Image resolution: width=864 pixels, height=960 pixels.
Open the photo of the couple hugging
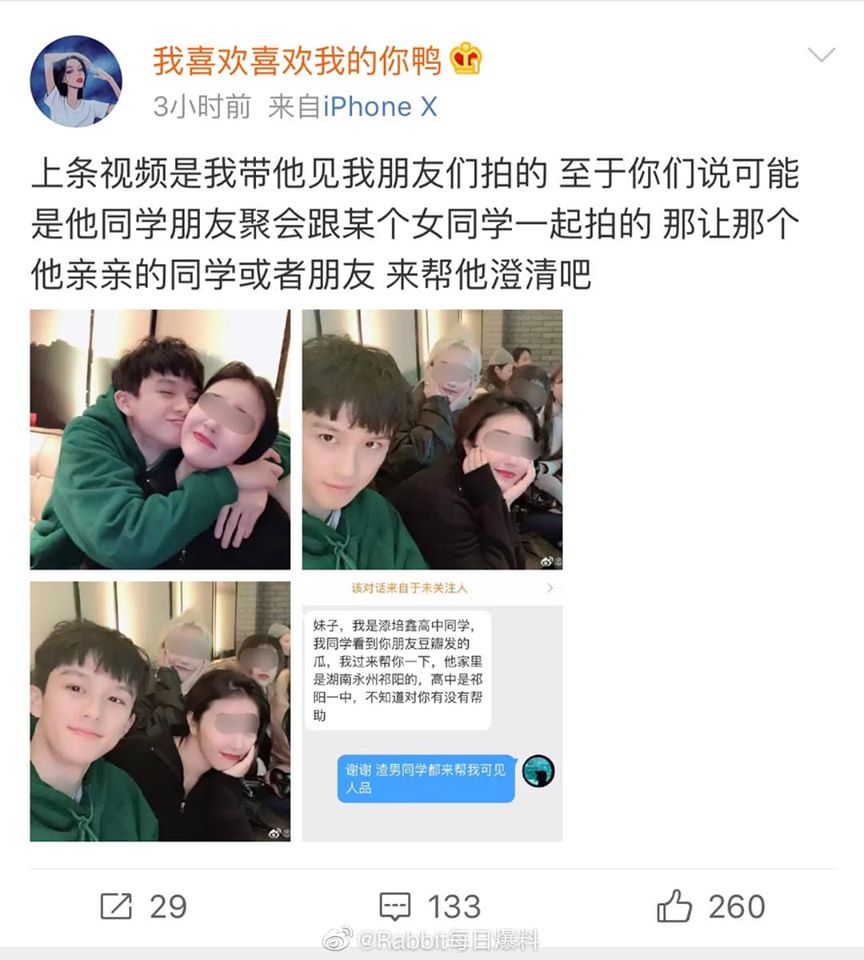click(160, 440)
